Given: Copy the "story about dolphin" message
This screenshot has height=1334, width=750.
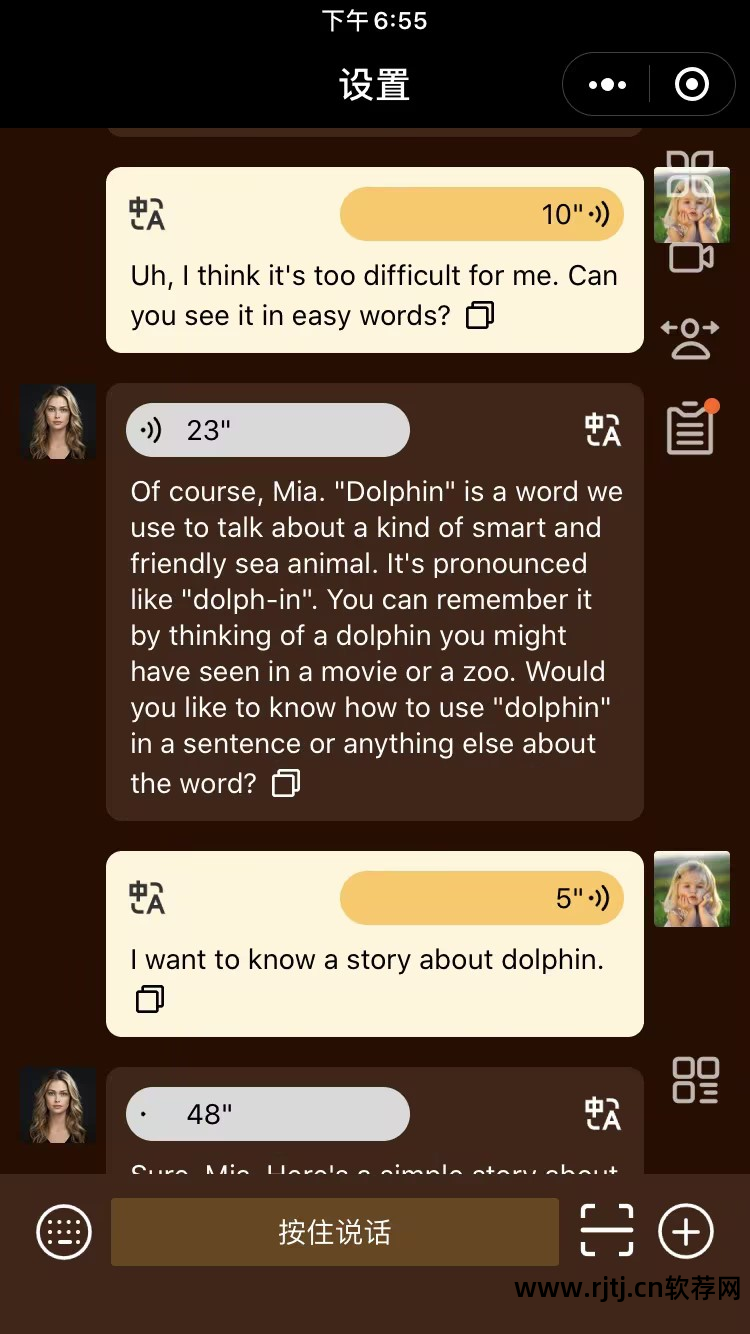Looking at the screenshot, I should (x=150, y=998).
